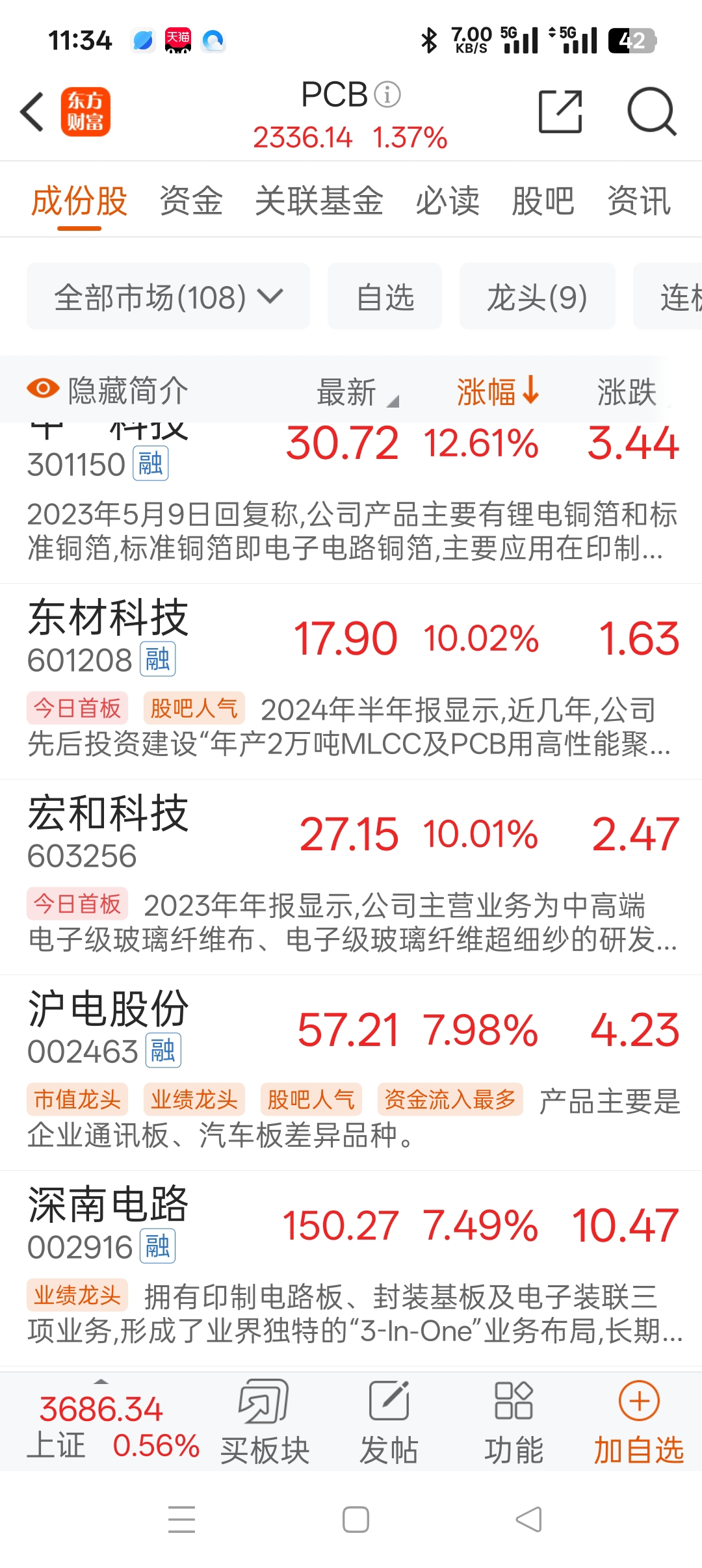Write a post with 发帖
The image size is (702, 1568).
click(x=389, y=1422)
